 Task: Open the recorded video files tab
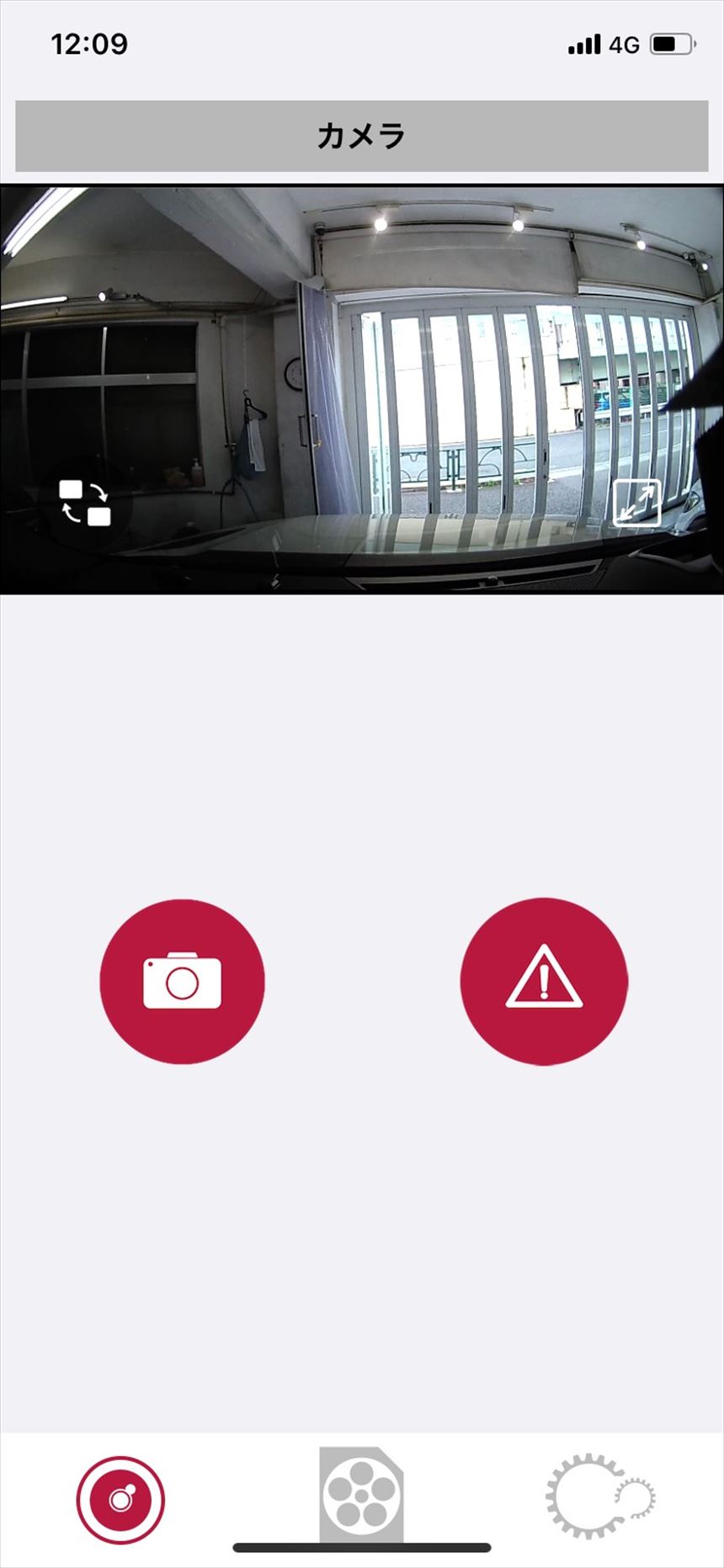click(361, 1496)
